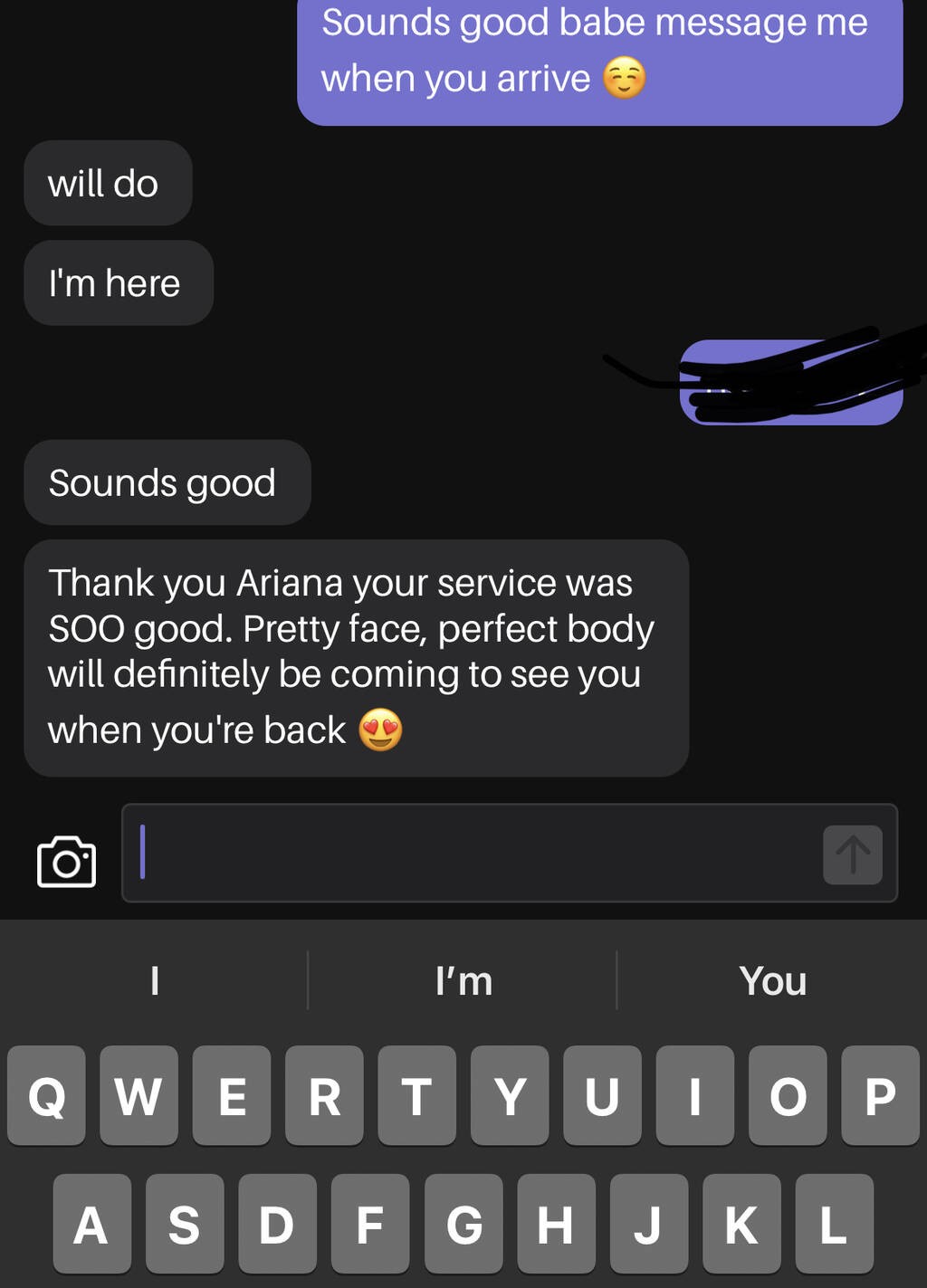The width and height of the screenshot is (927, 1288).
Task: Focus the message text field
Action: click(471, 853)
